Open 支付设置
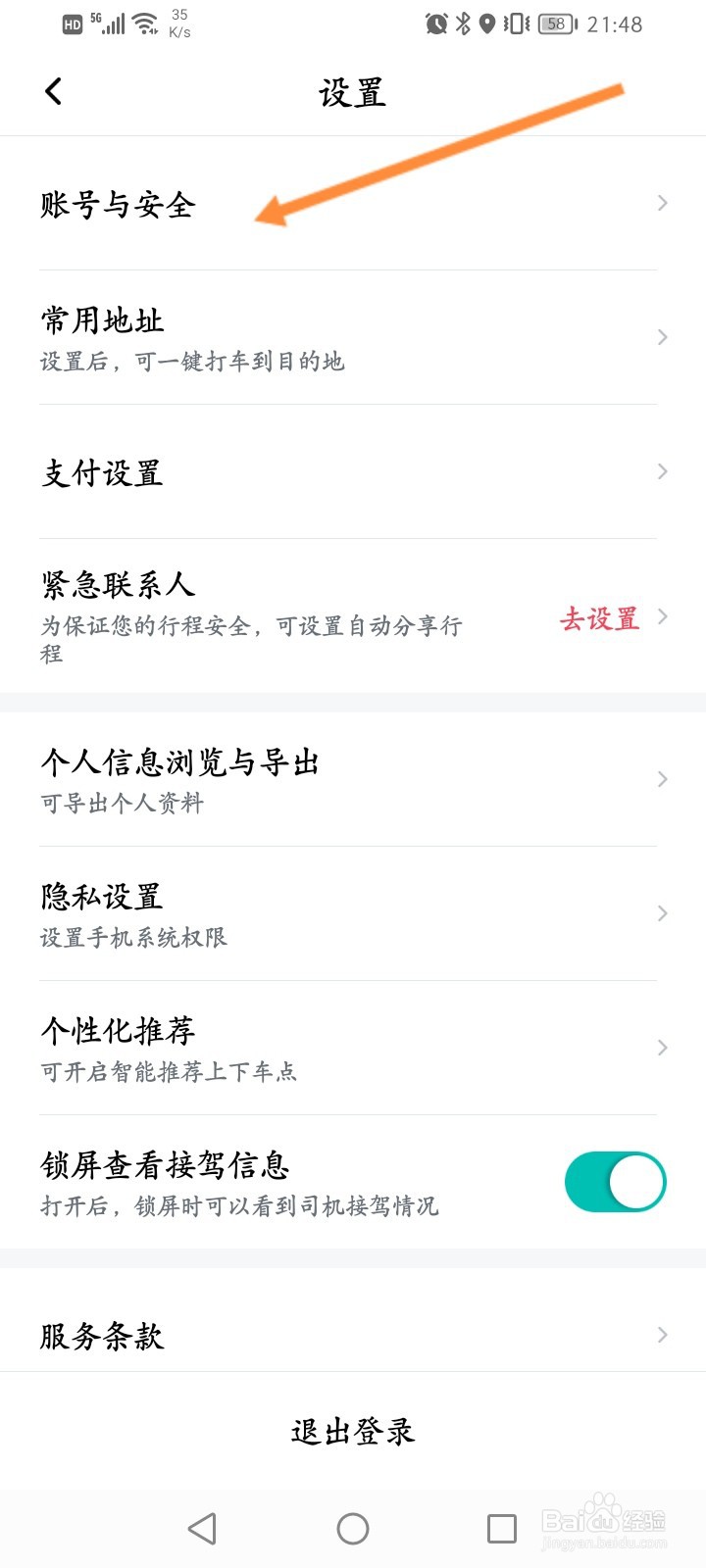The image size is (706, 1568). (x=353, y=471)
